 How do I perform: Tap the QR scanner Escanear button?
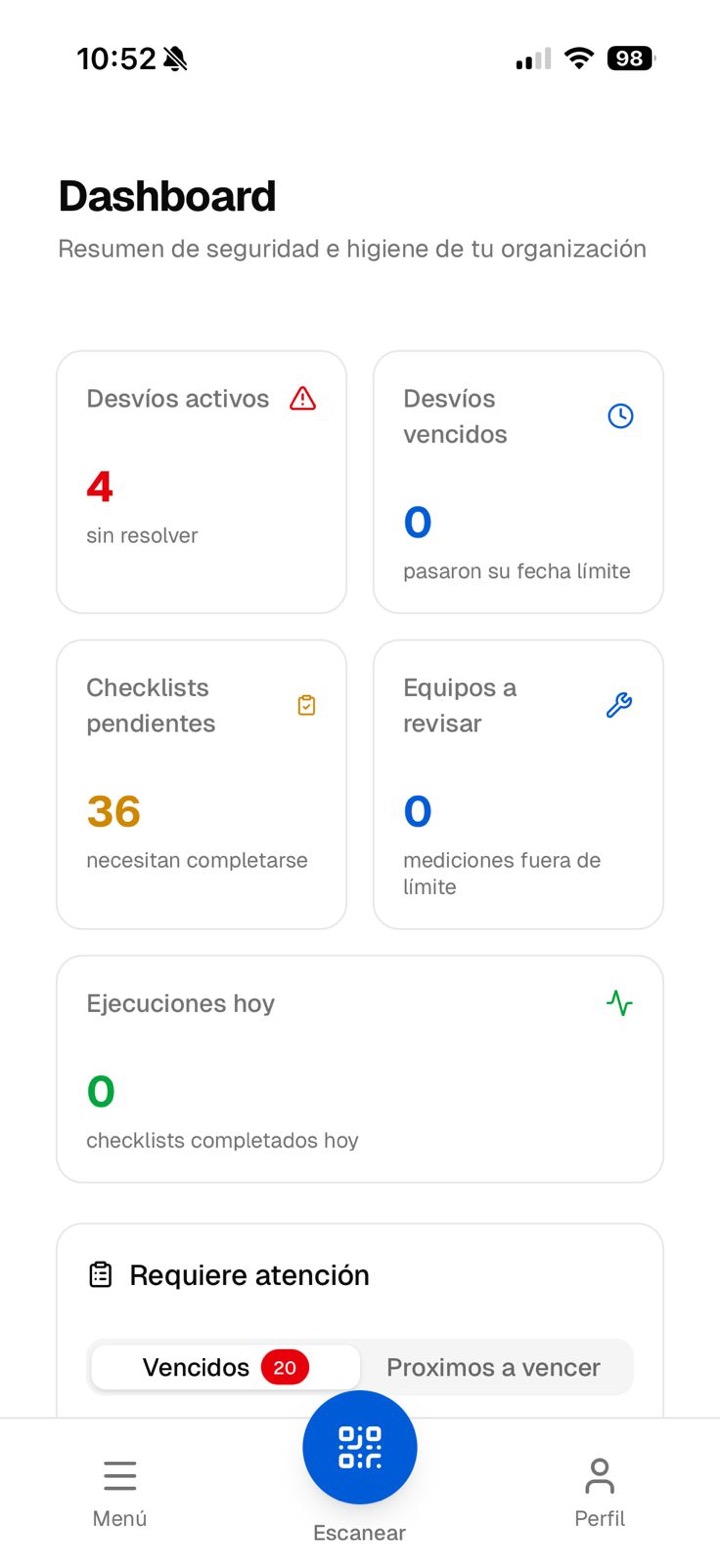(359, 1446)
